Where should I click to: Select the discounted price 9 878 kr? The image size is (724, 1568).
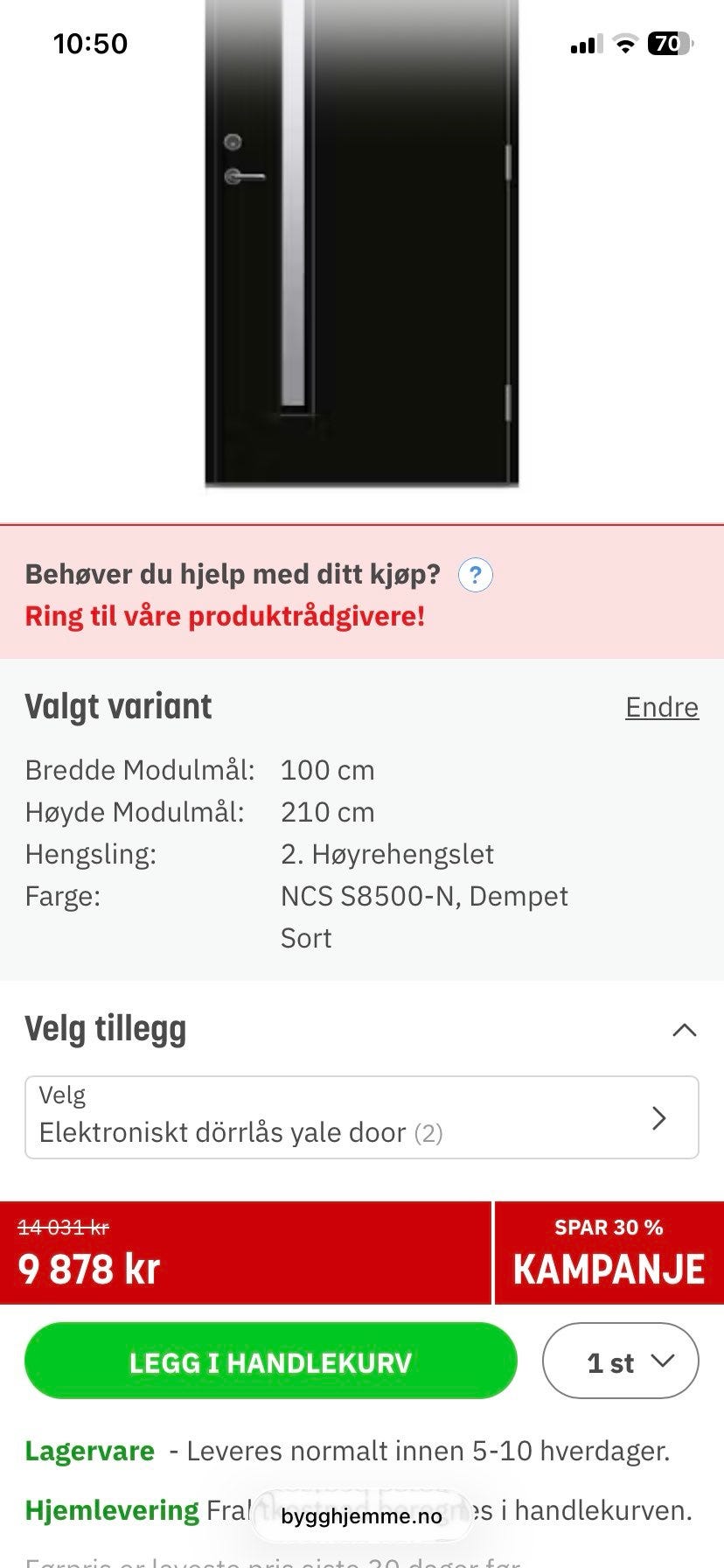click(90, 1265)
